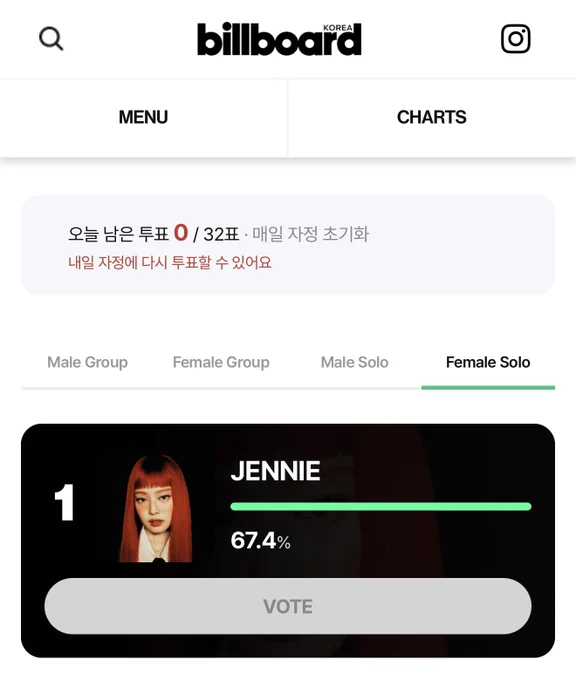Open the search magnifier icon
The width and height of the screenshot is (576, 680).
51,39
